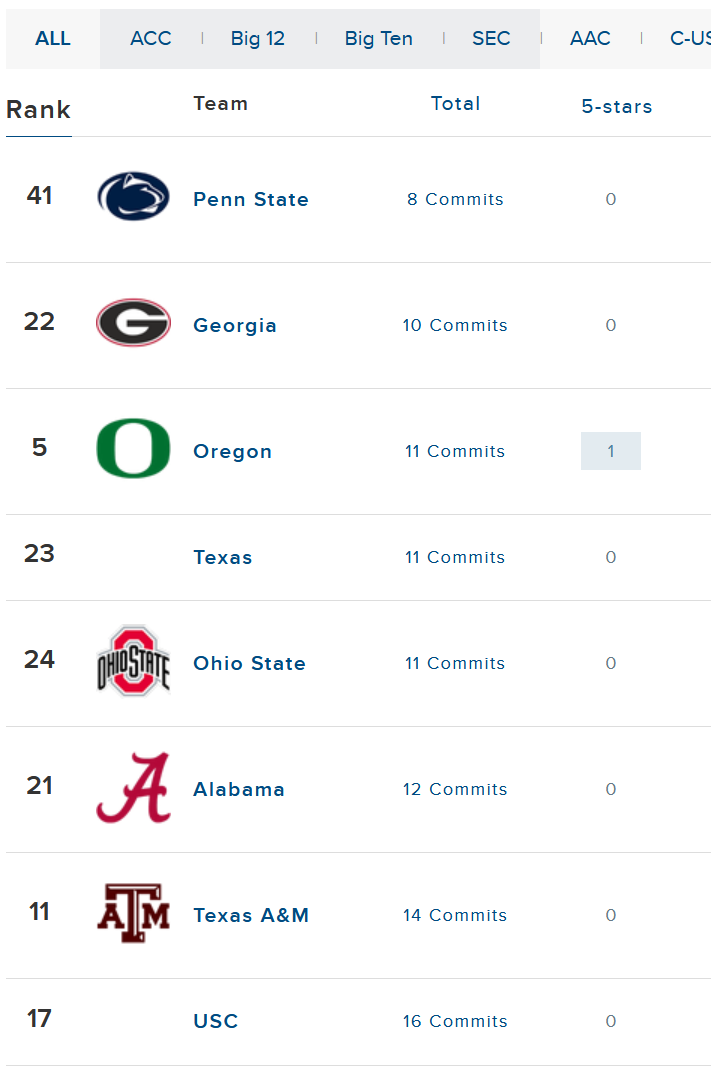Open Texas 11 Commits list
This screenshot has width=711, height=1070.
click(x=455, y=558)
